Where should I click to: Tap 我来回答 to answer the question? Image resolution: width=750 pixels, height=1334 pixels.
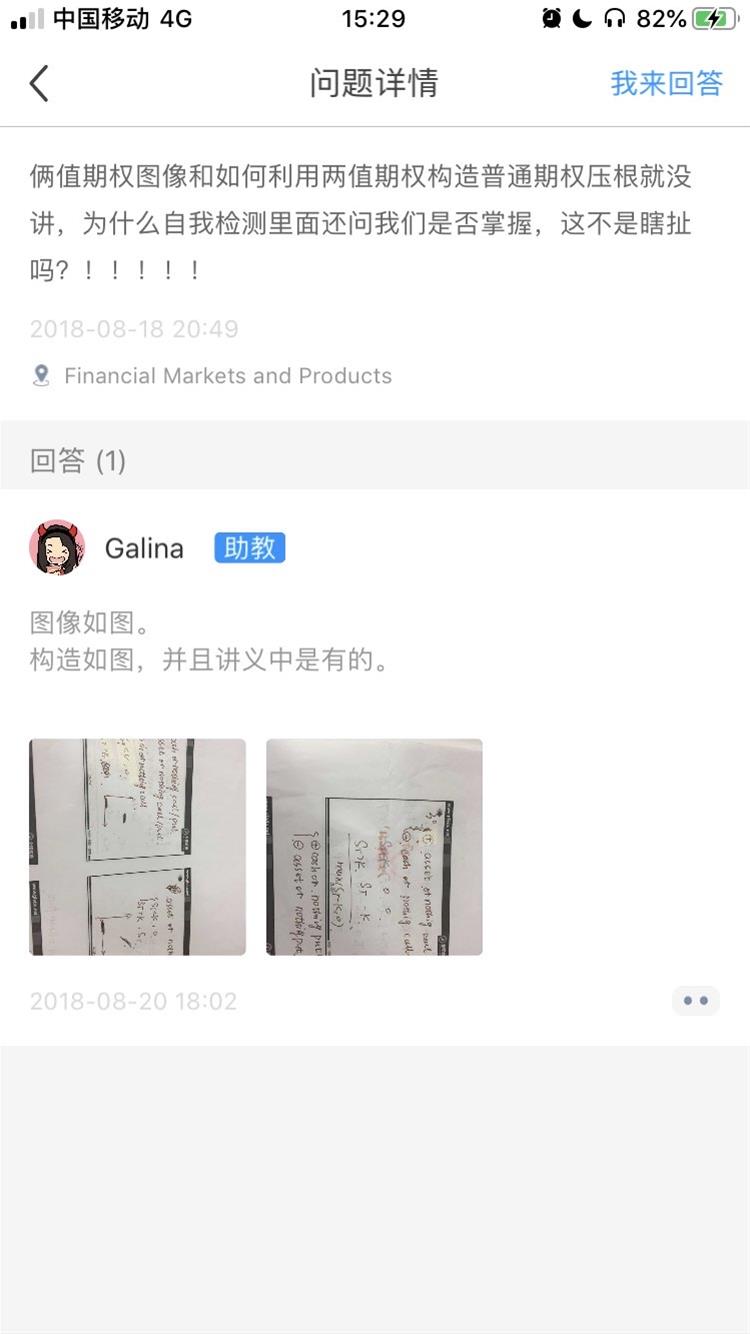(666, 84)
